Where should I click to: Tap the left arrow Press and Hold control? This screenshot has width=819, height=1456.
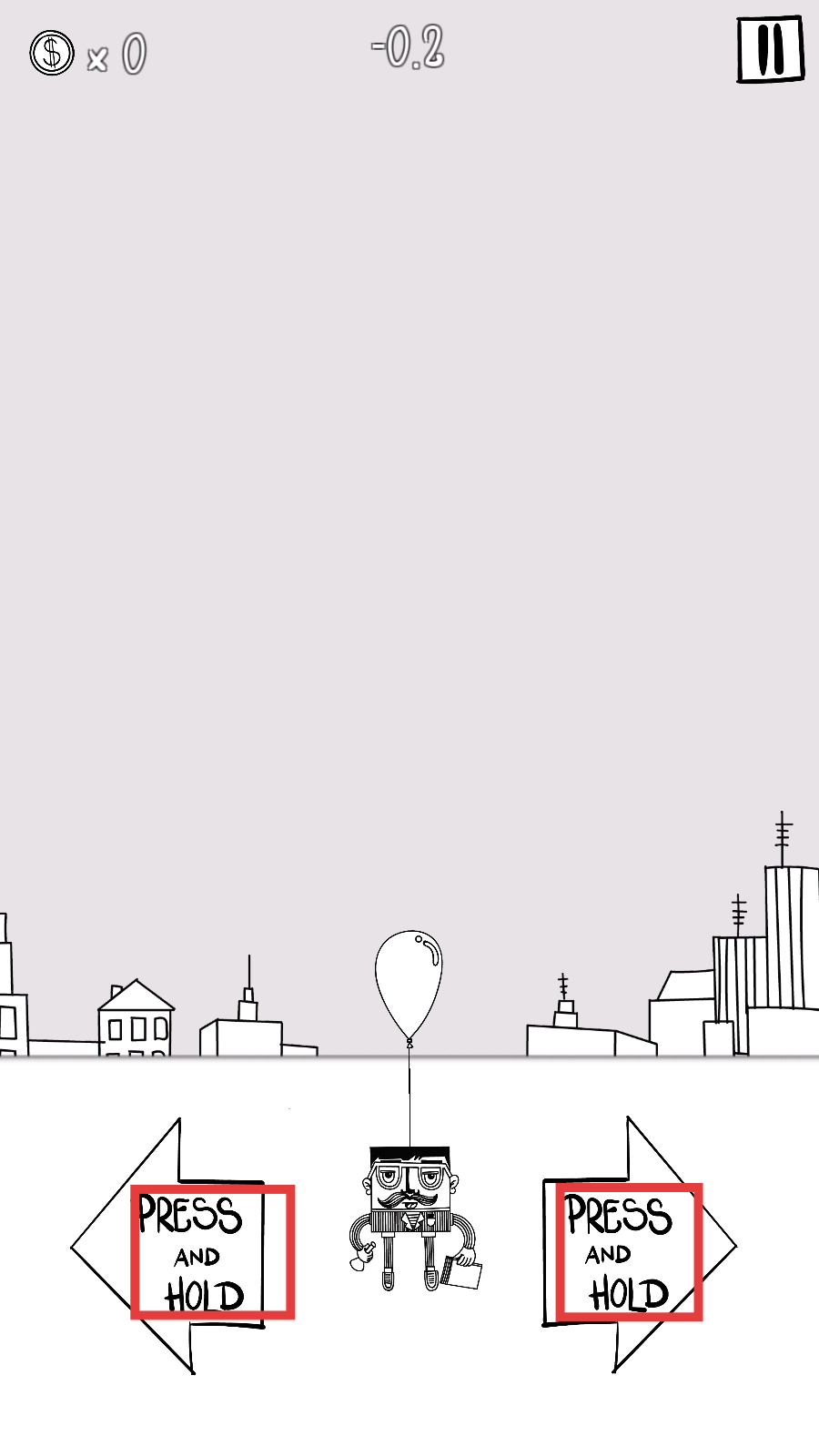(x=191, y=1251)
